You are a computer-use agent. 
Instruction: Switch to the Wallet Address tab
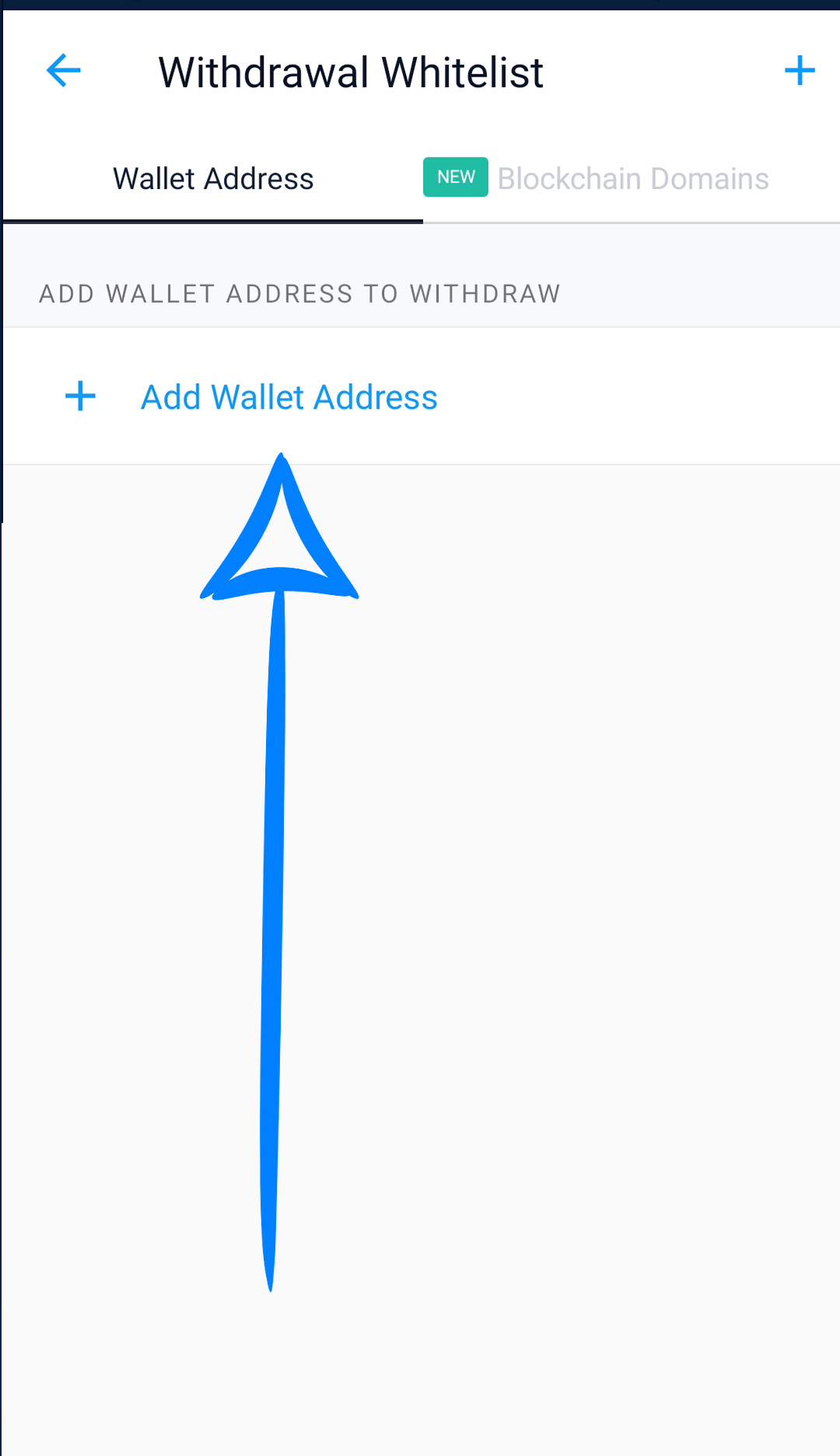(x=213, y=179)
